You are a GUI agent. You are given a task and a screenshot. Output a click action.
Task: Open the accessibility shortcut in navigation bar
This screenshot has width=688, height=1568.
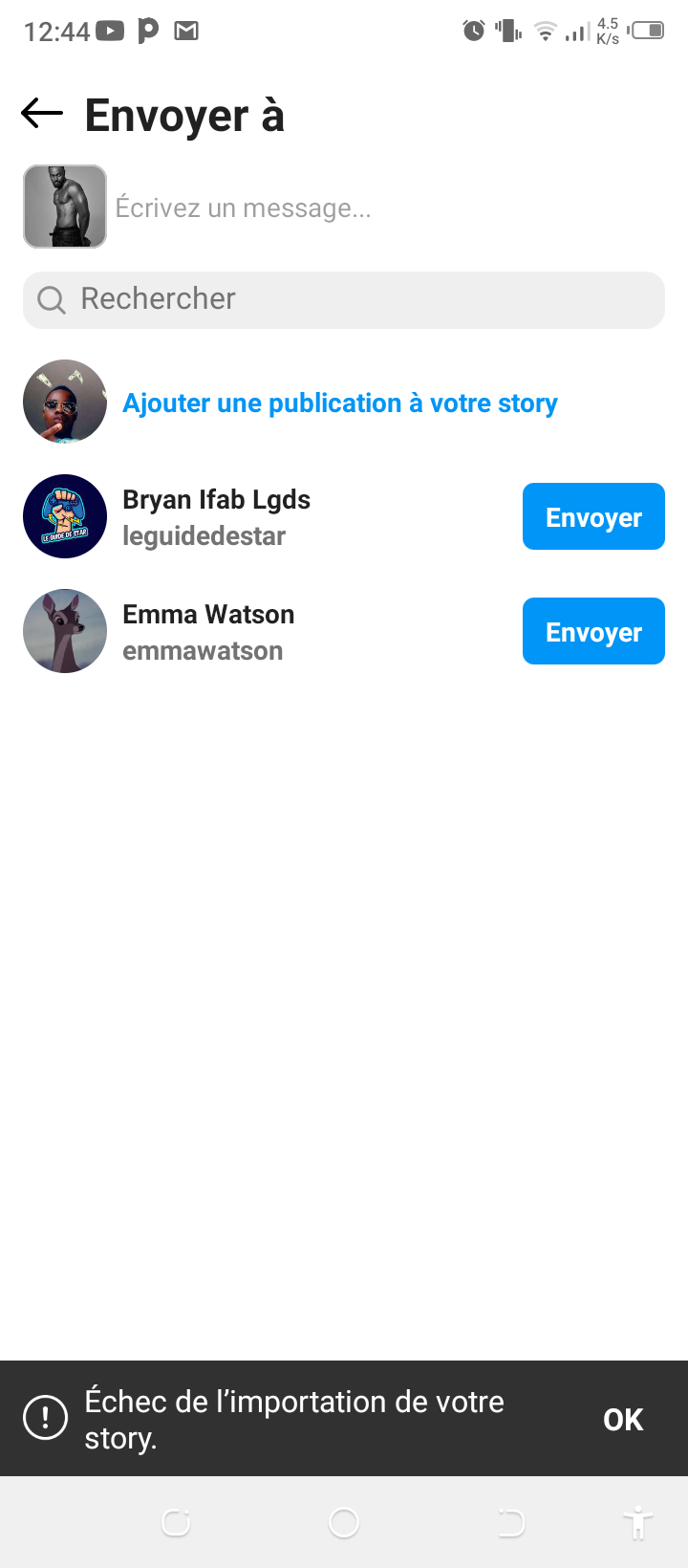[x=637, y=1522]
